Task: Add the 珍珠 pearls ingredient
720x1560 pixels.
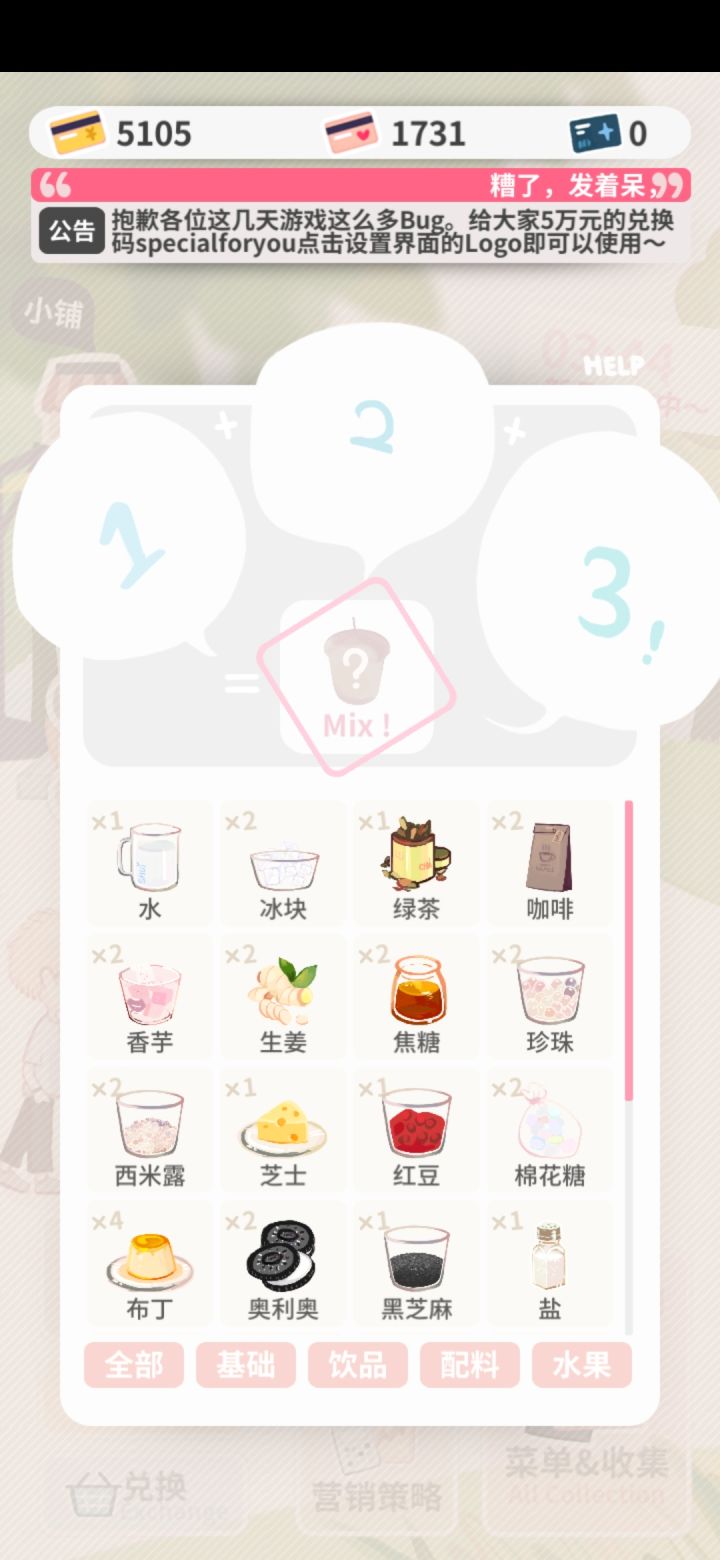Action: coord(549,995)
